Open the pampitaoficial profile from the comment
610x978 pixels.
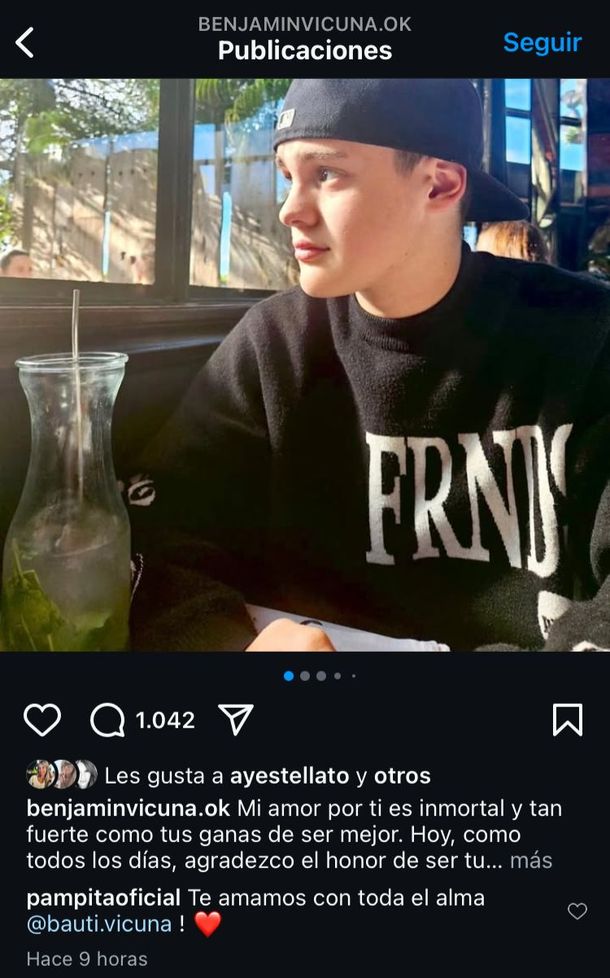point(103,897)
